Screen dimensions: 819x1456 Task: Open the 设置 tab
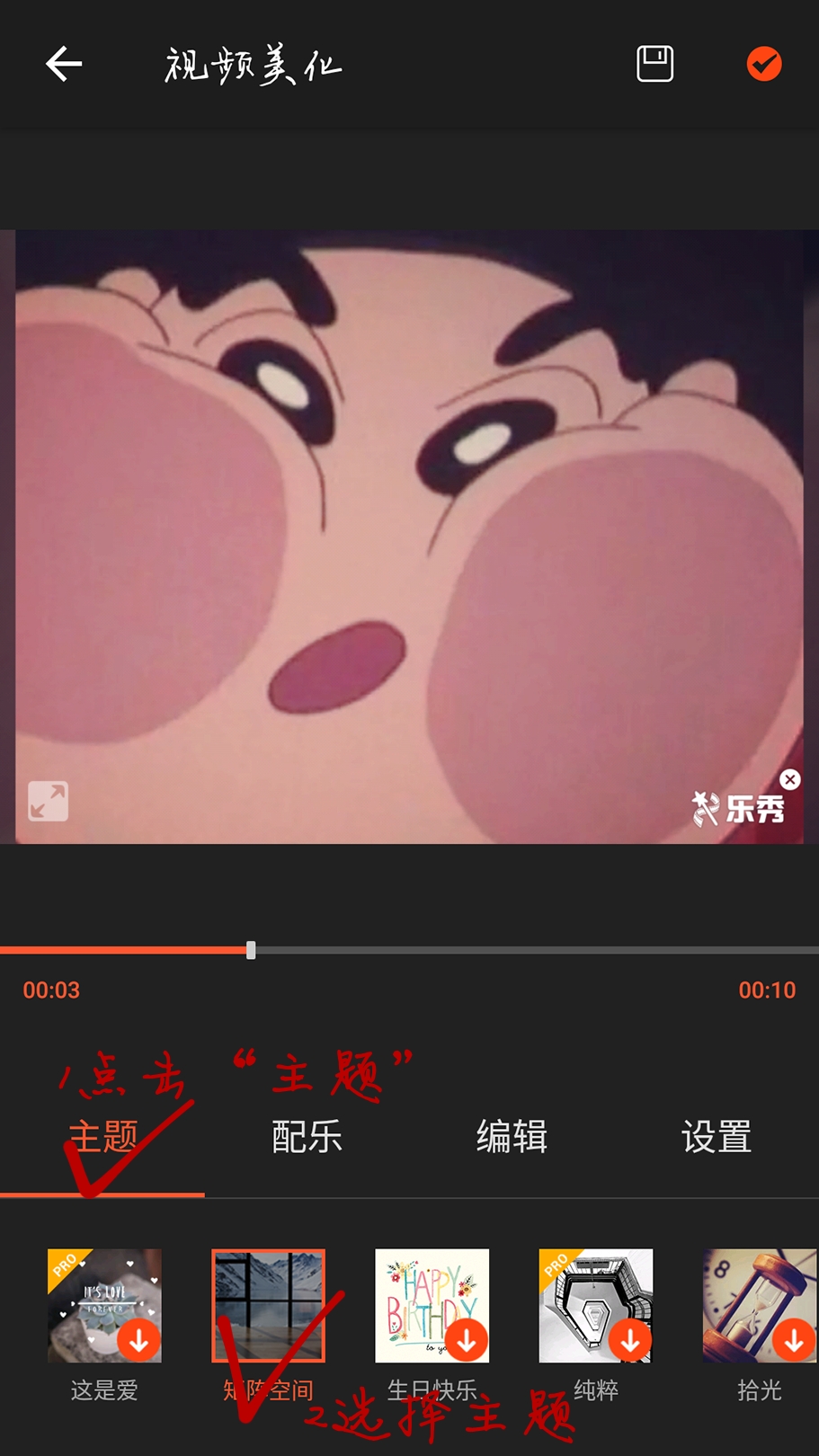pyautogui.click(x=716, y=1137)
